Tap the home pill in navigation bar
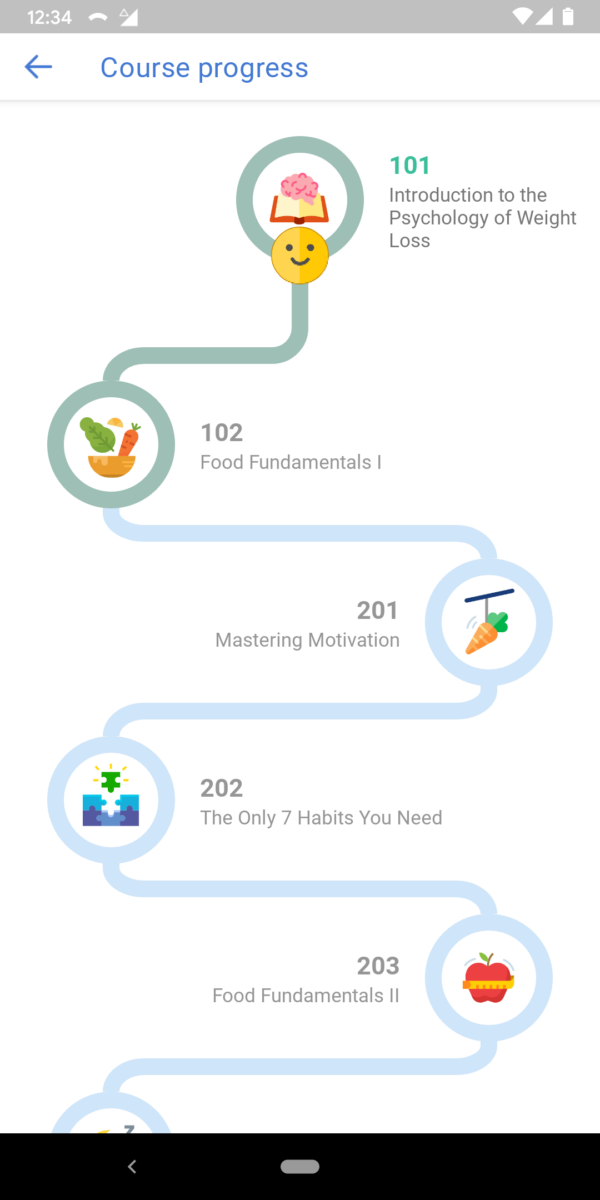The width and height of the screenshot is (600, 1200). point(300,1166)
